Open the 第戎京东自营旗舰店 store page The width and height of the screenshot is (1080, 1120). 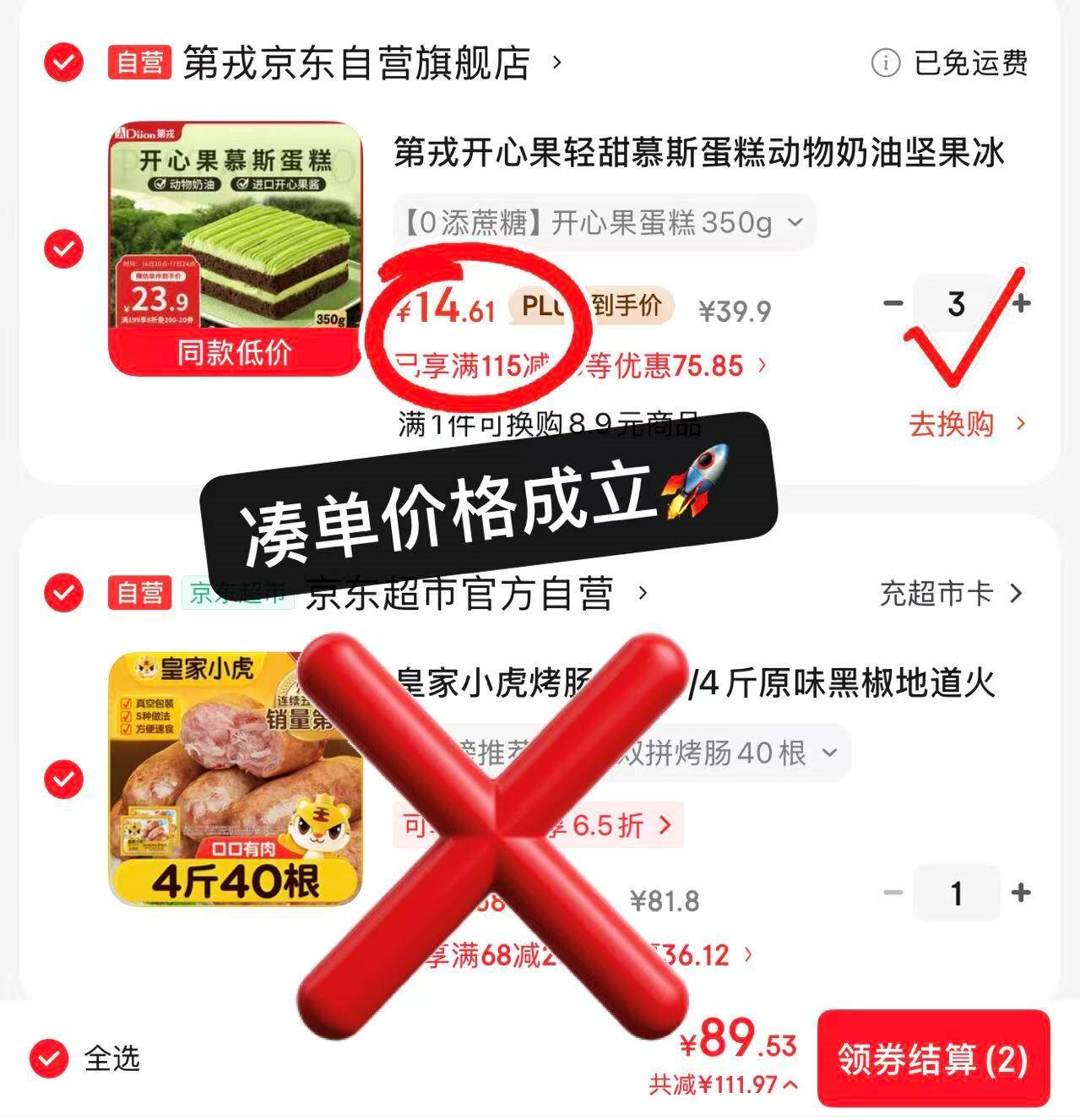(356, 63)
